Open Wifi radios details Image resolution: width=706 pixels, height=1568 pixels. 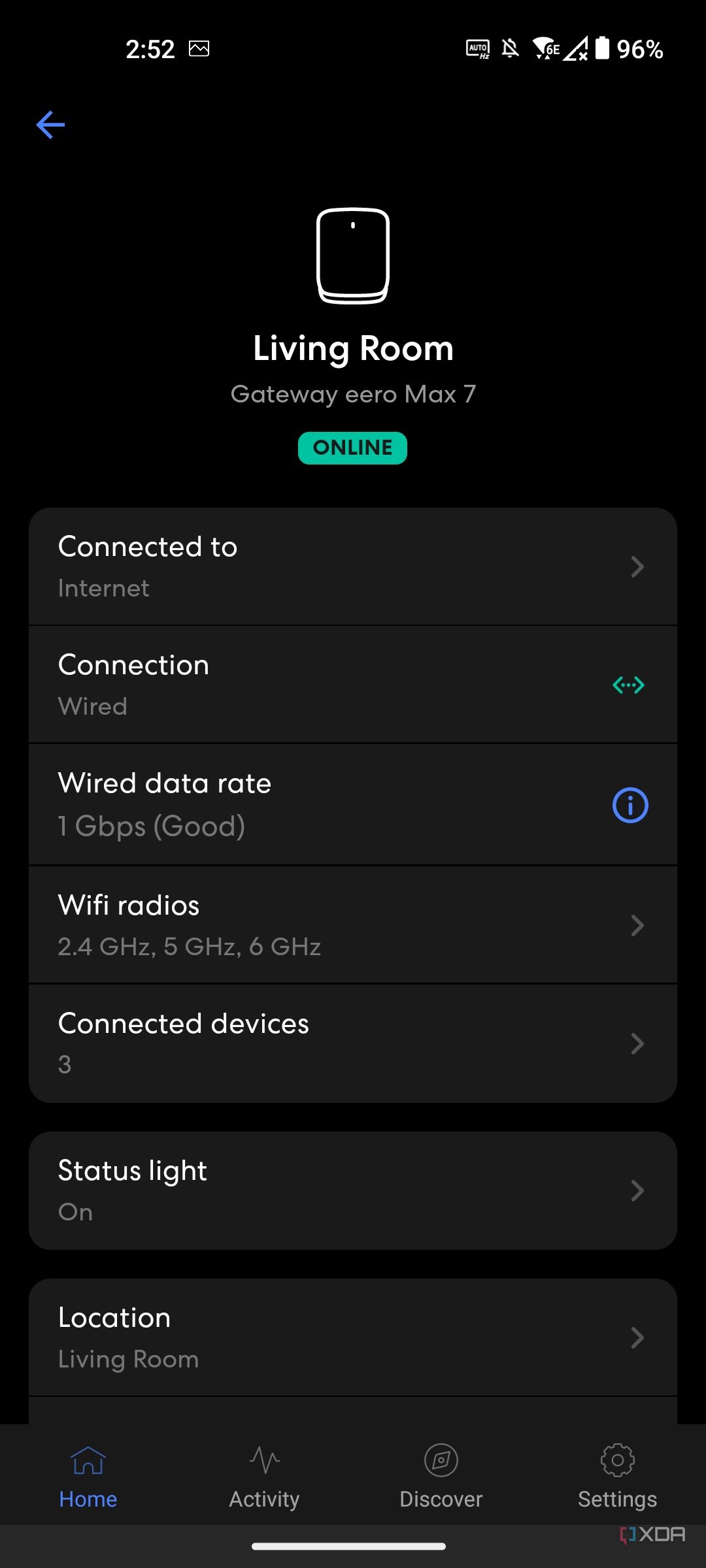pos(352,925)
